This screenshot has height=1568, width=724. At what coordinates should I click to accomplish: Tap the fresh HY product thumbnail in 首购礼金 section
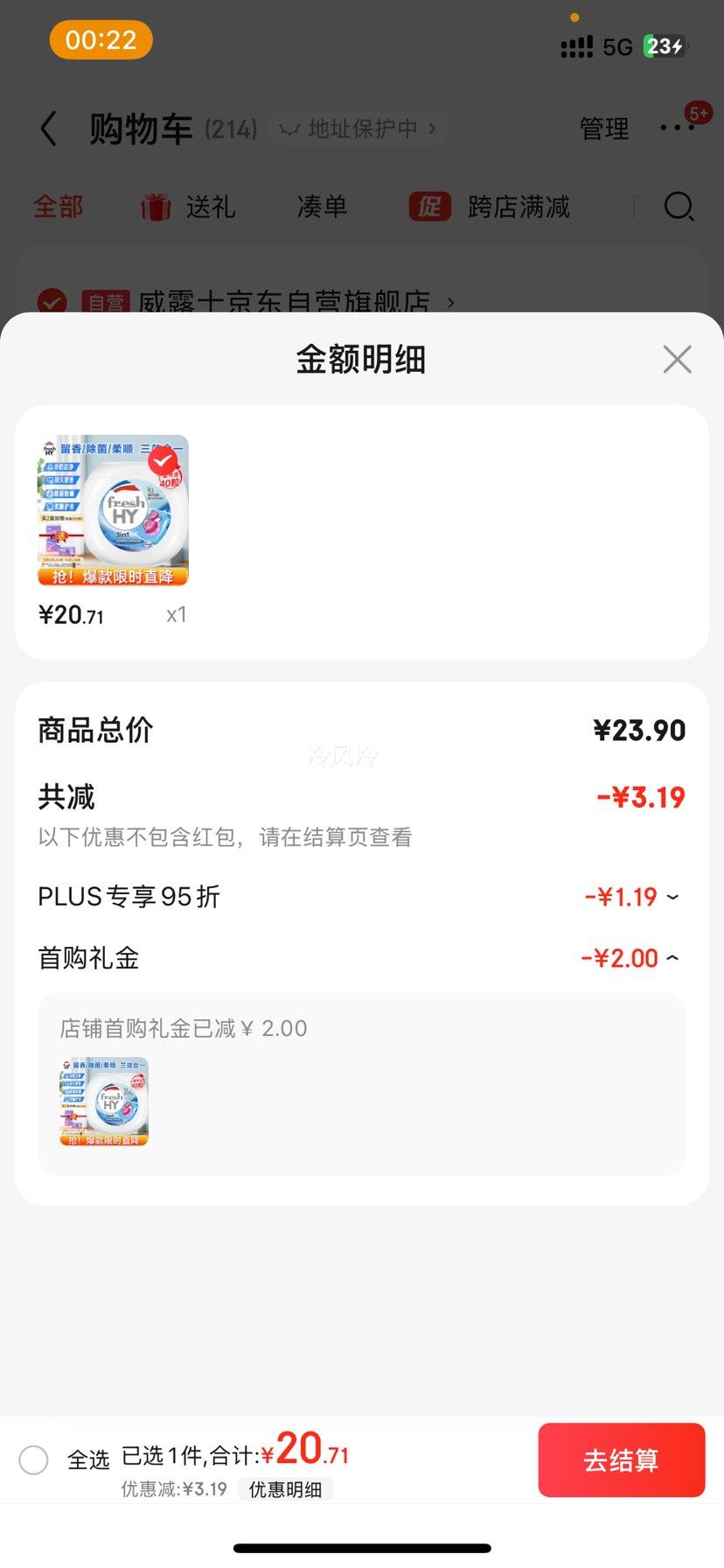click(x=103, y=1102)
